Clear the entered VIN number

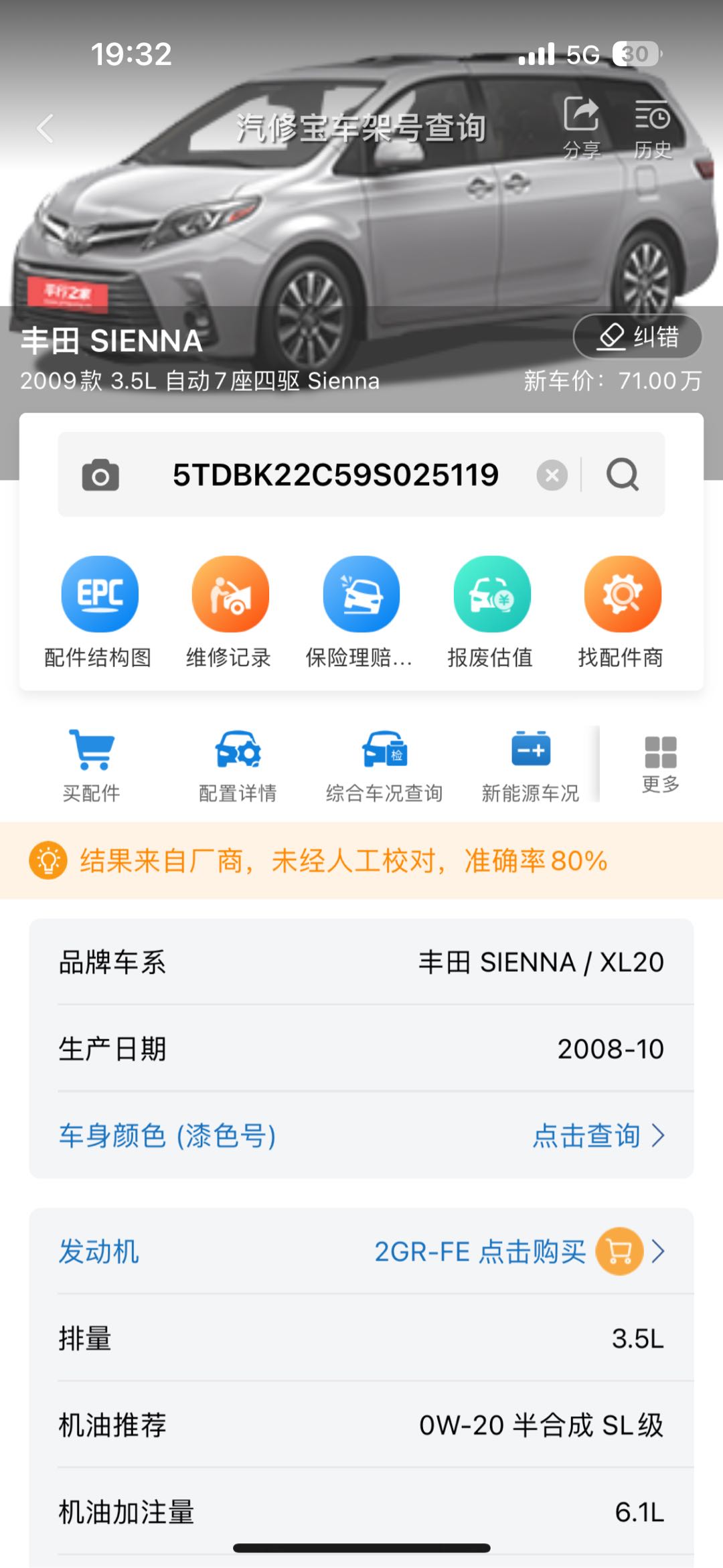pyautogui.click(x=552, y=475)
